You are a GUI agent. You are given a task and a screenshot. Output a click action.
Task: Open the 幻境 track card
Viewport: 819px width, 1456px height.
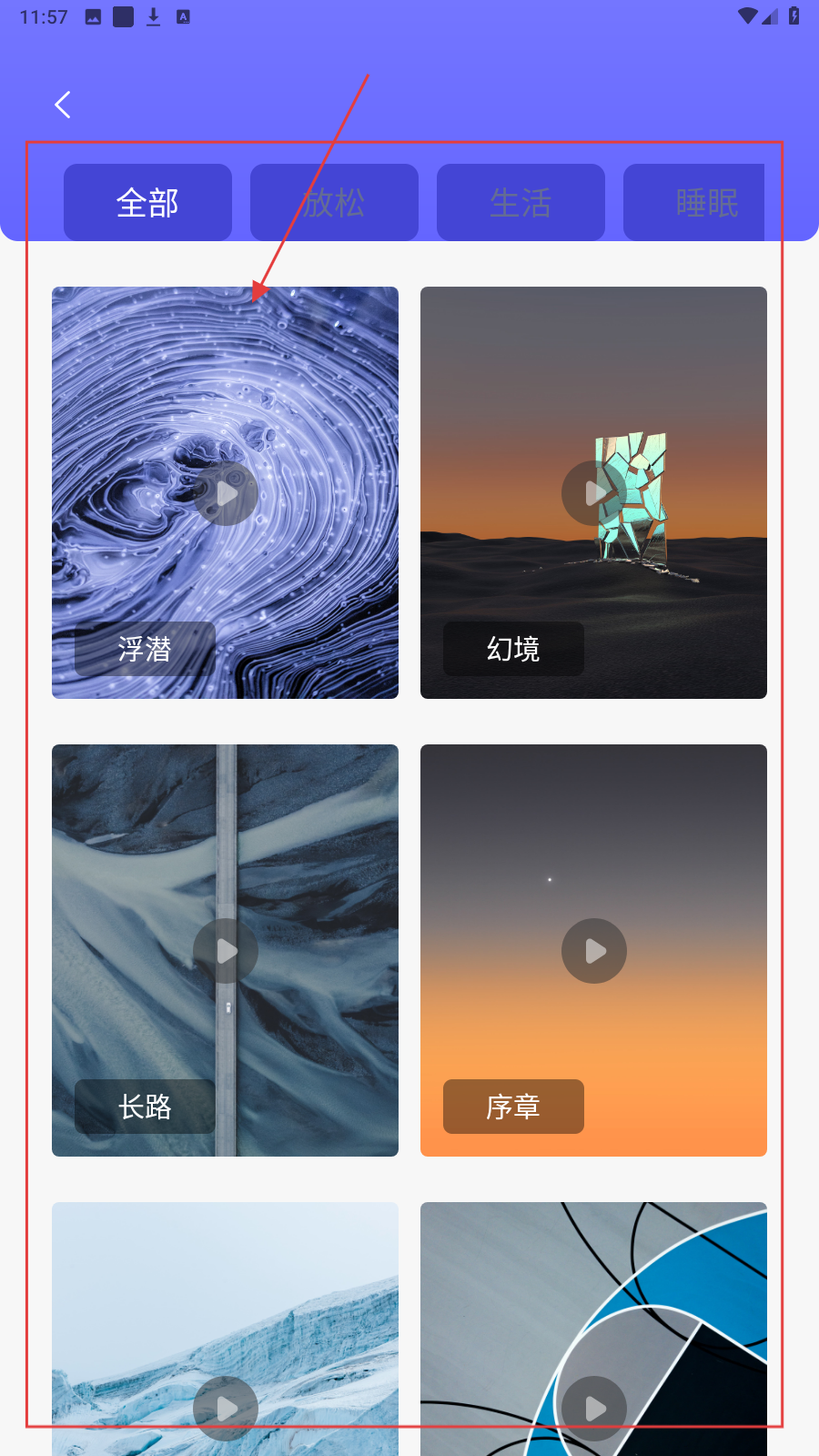[593, 492]
